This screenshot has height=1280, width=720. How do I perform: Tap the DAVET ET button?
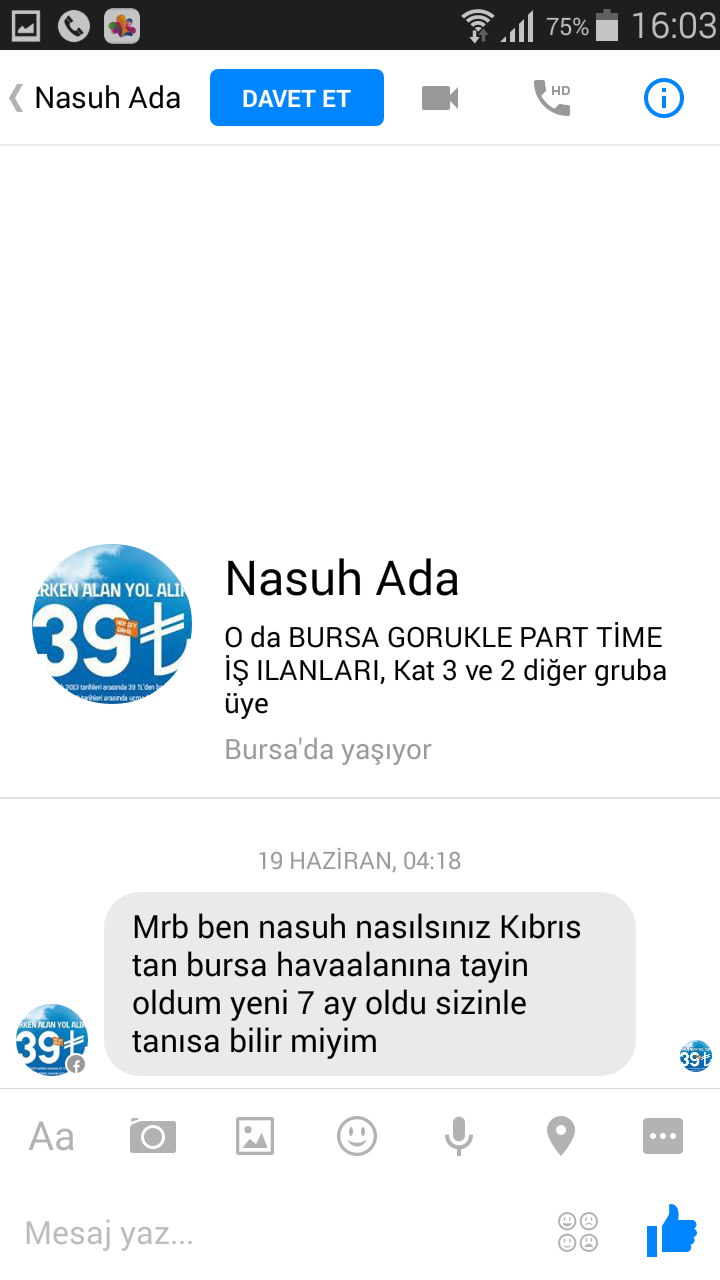click(x=296, y=98)
